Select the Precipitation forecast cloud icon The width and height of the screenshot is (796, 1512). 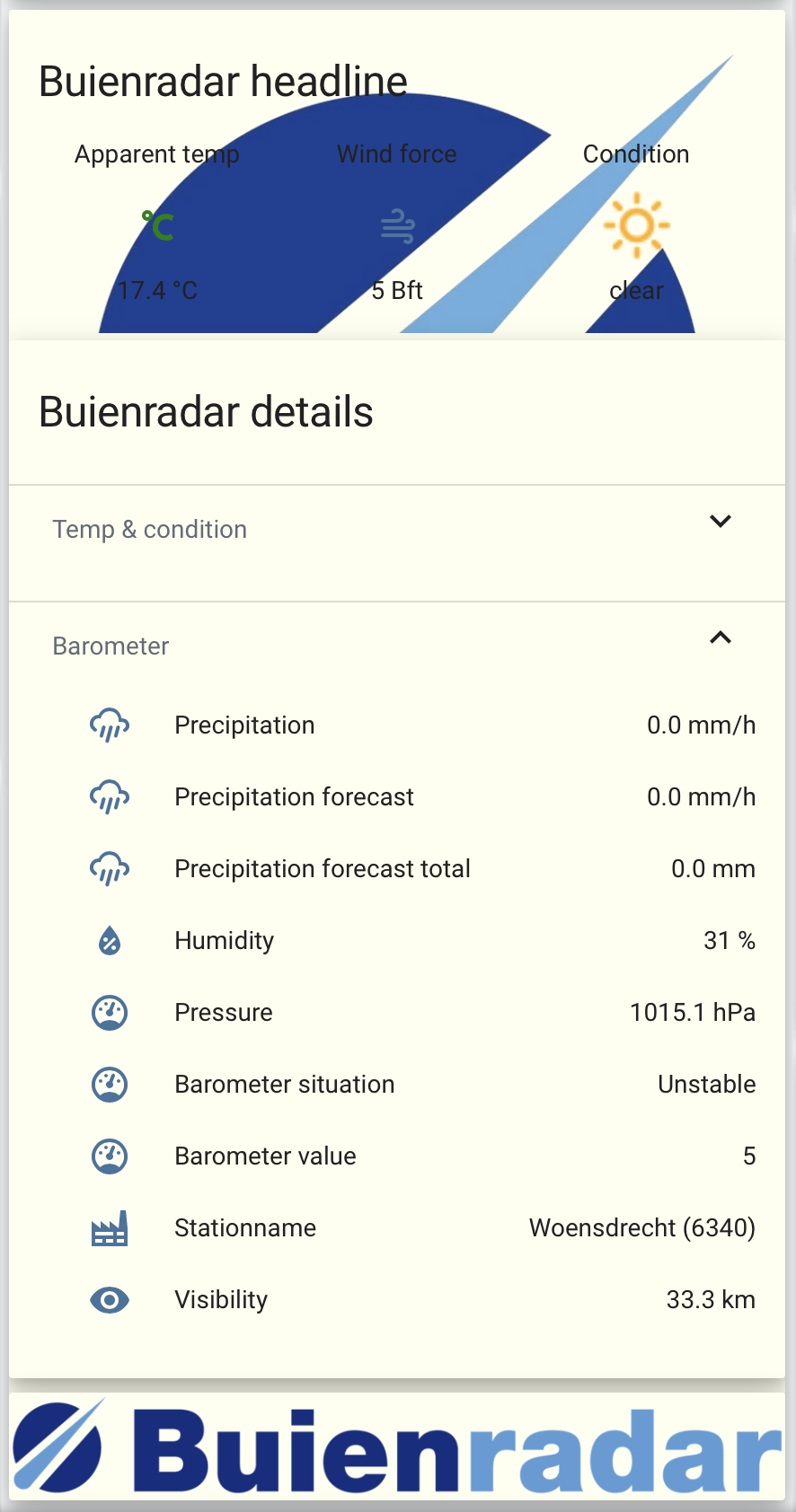[x=109, y=796]
